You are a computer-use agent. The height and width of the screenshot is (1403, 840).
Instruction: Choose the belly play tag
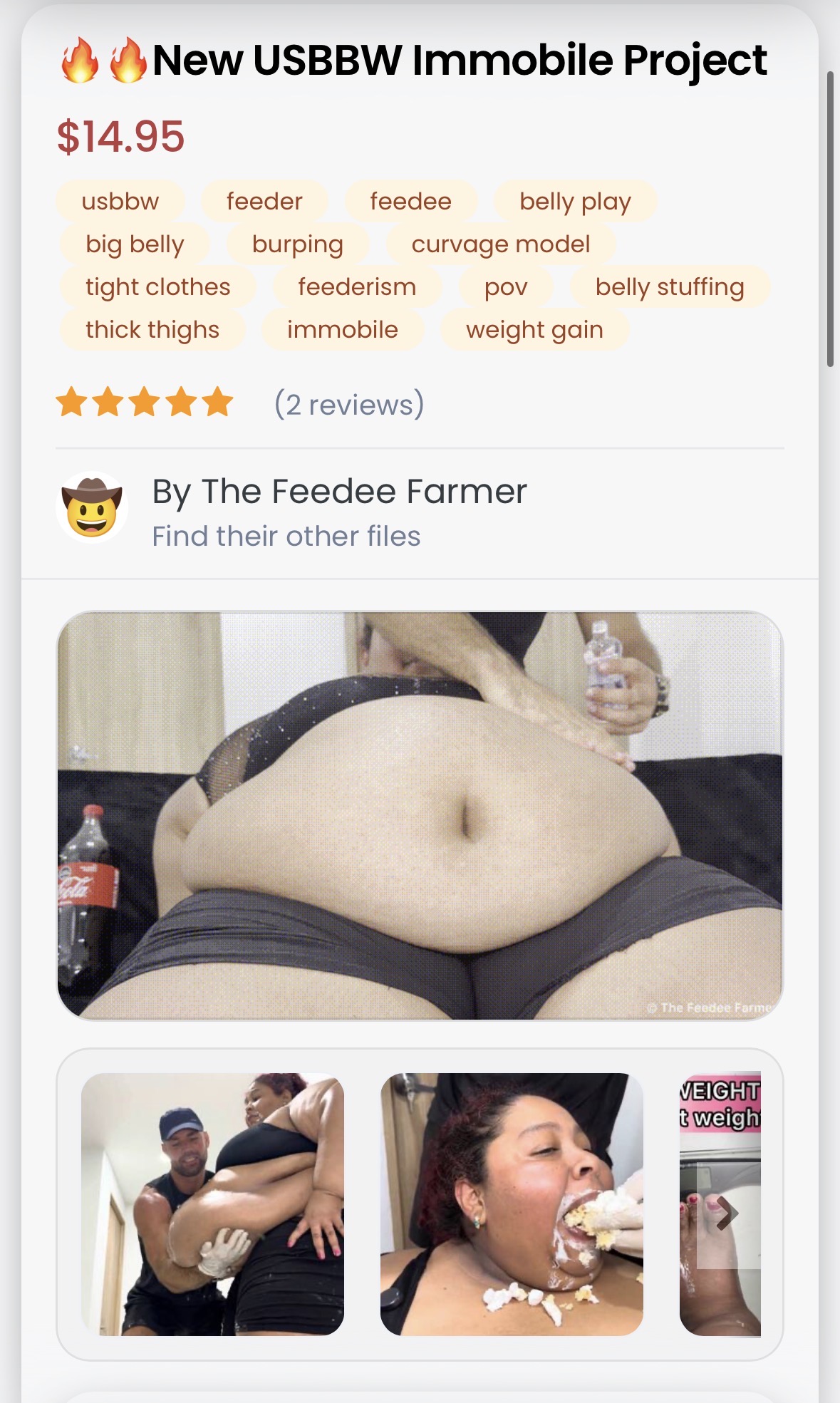click(x=575, y=202)
